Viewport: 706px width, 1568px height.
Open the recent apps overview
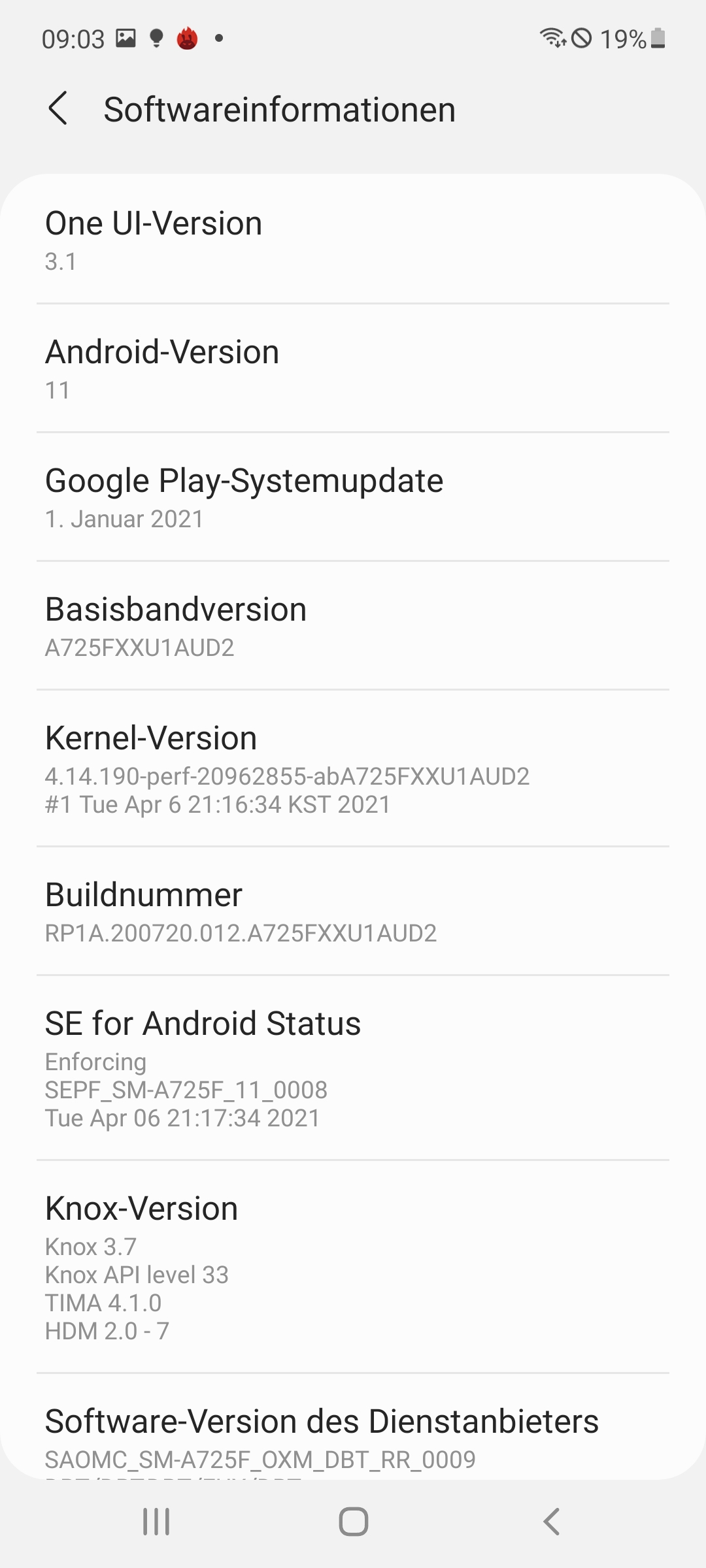156,1522
